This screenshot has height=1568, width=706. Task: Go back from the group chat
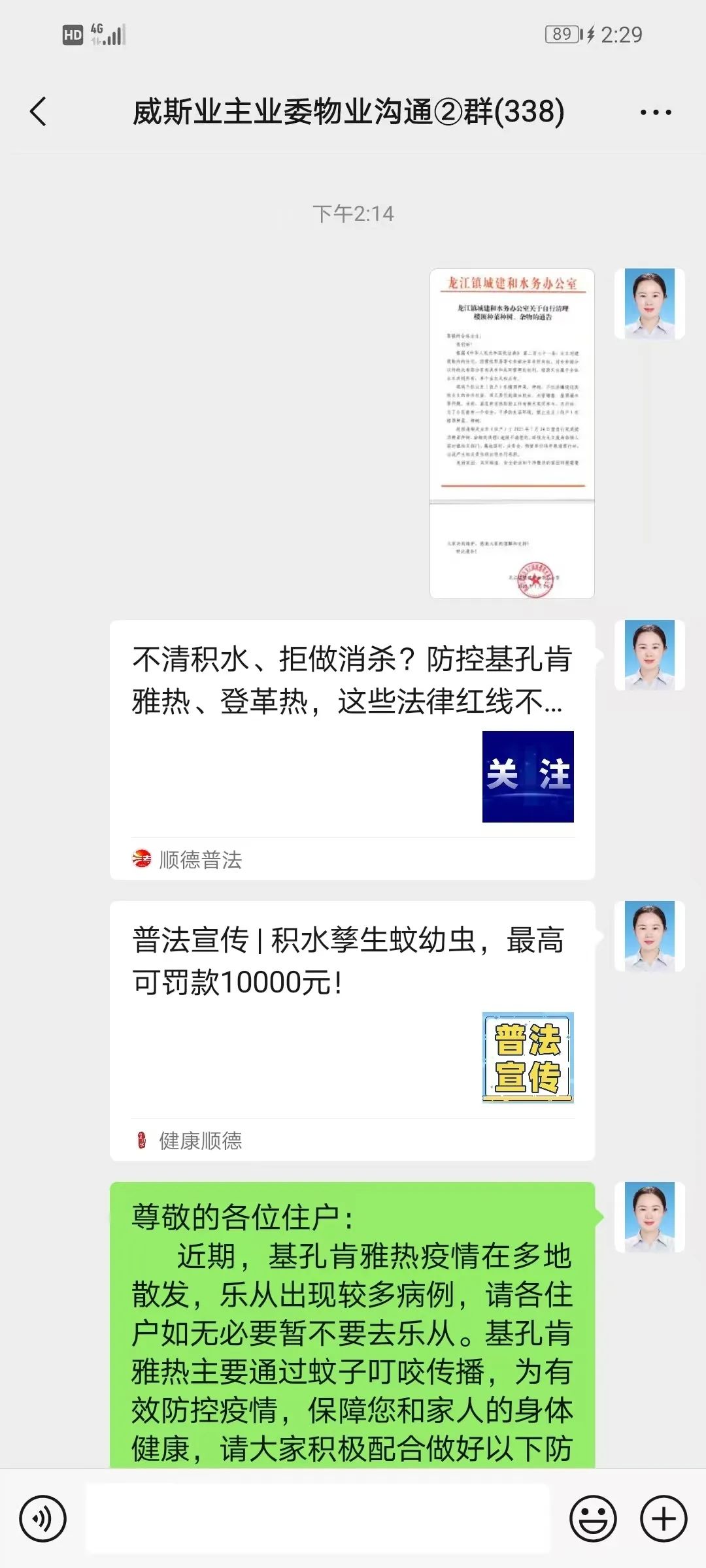click(39, 112)
